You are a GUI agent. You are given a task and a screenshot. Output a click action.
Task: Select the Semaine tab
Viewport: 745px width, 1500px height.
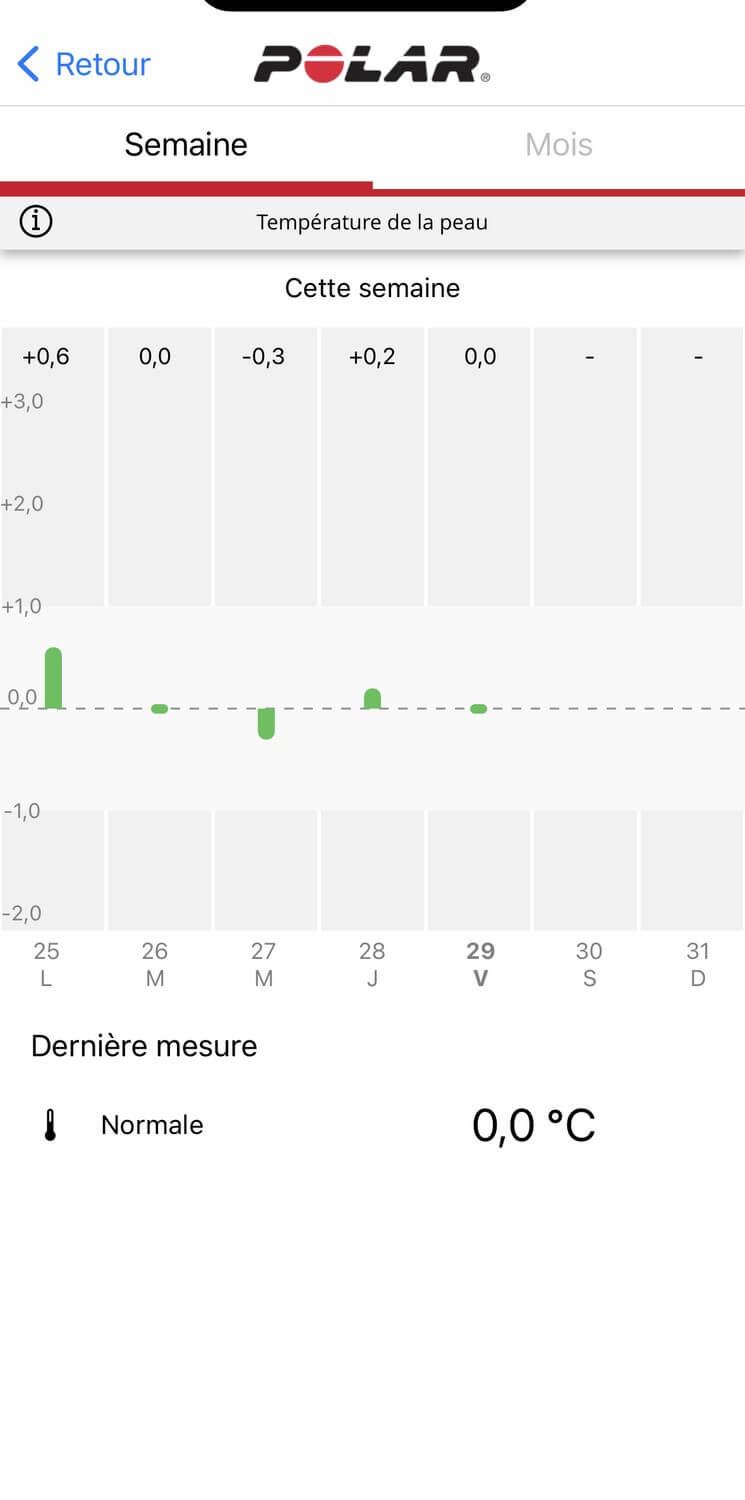click(186, 145)
